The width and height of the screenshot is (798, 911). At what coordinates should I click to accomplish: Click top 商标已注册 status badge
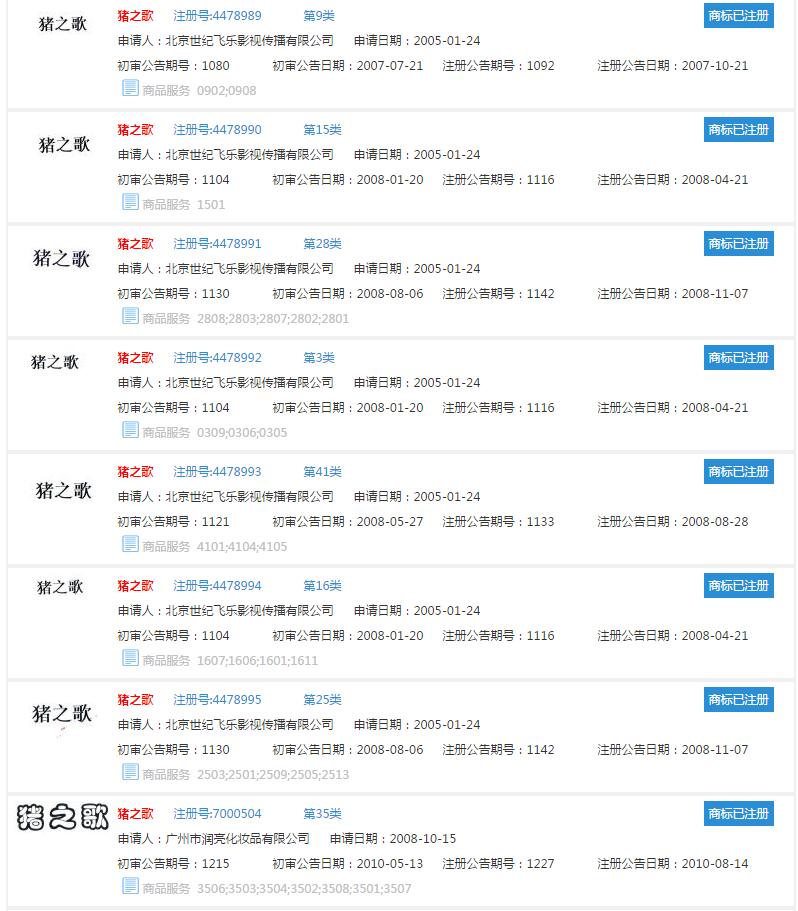739,15
